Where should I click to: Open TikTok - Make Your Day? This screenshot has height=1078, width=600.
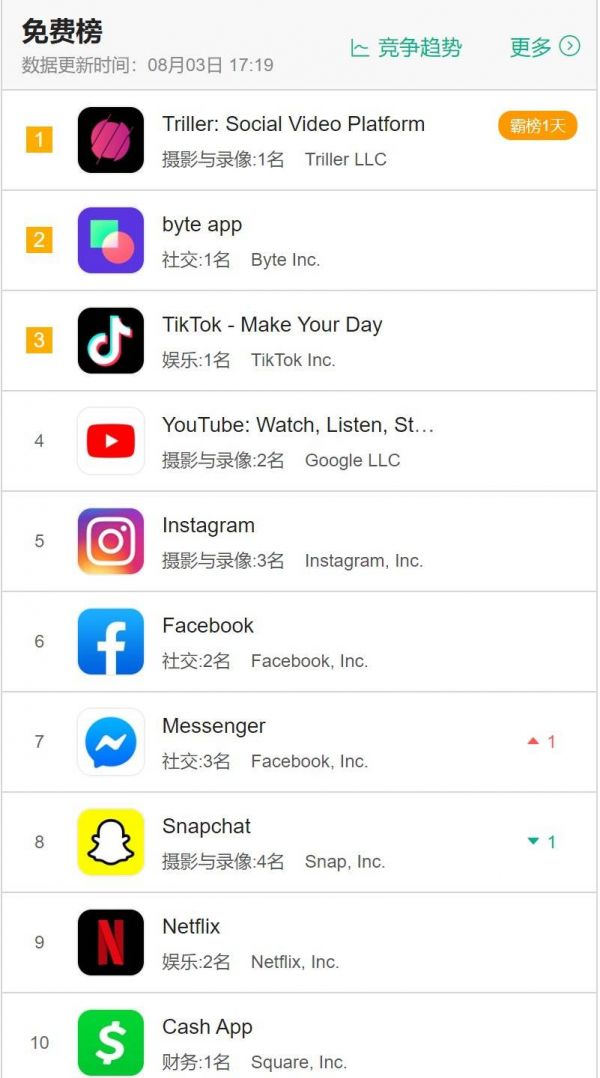272,325
